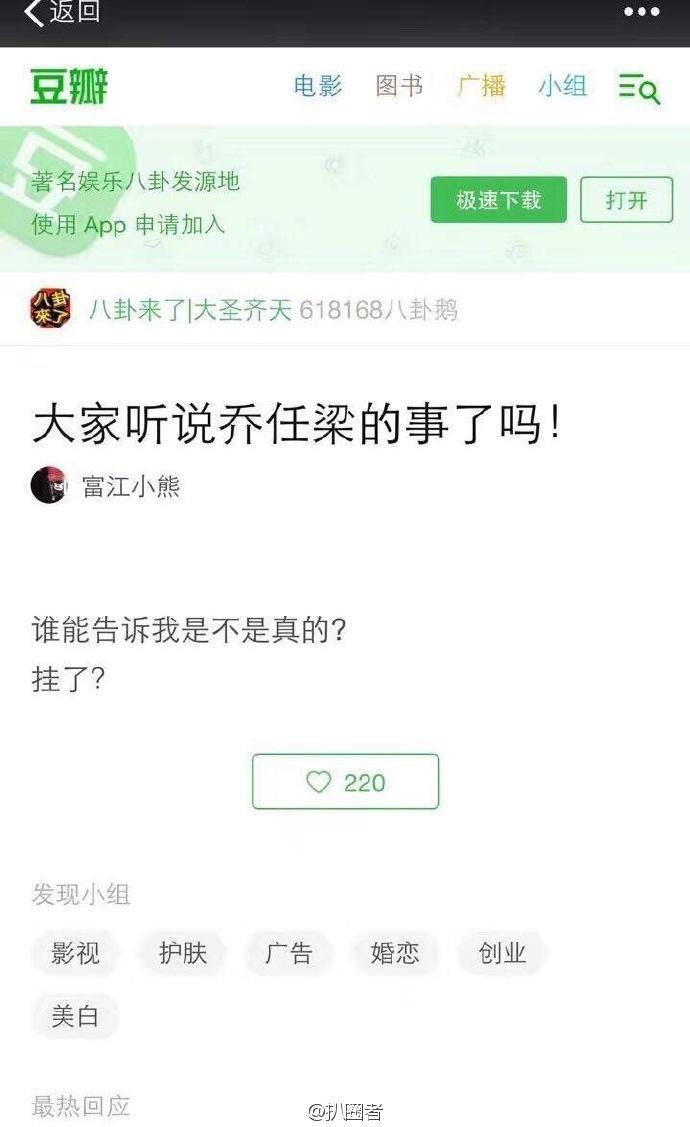The height and width of the screenshot is (1127, 690).
Task: Tap 打开 to open in app
Action: click(x=626, y=200)
